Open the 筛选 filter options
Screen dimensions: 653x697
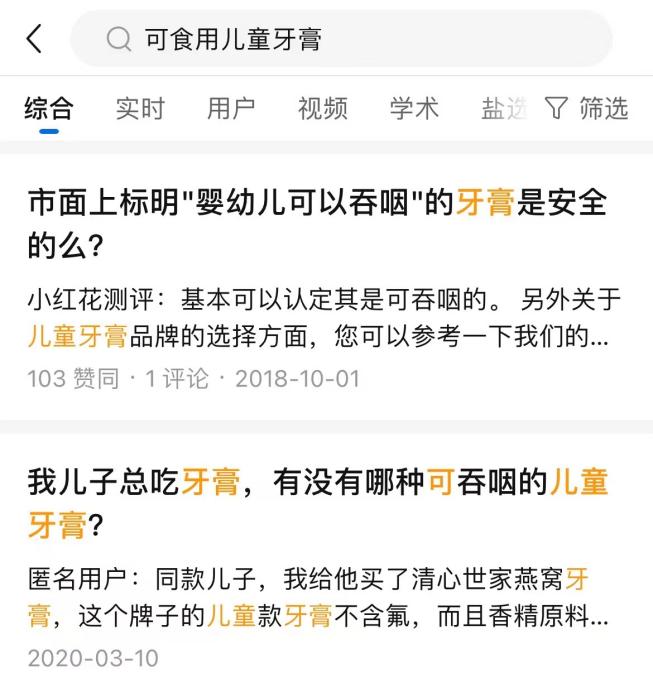(x=587, y=108)
